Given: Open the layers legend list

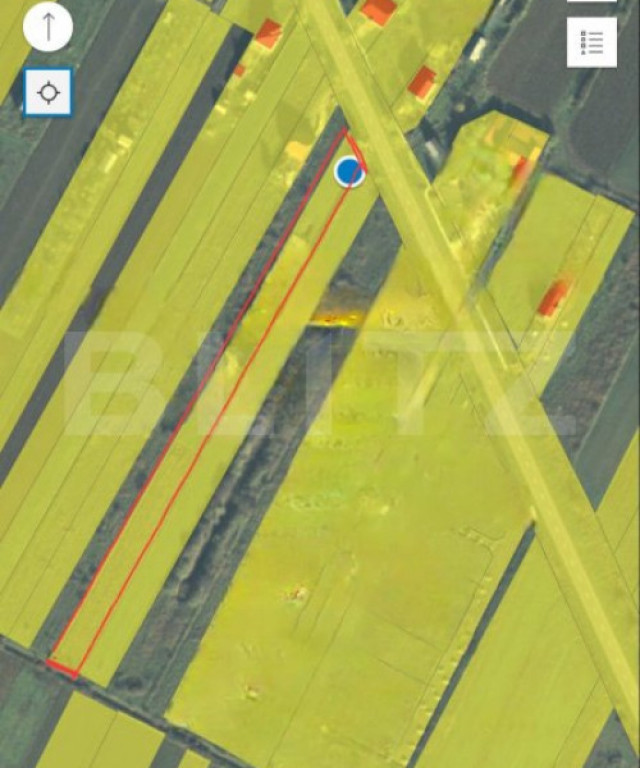Looking at the screenshot, I should coord(591,42).
